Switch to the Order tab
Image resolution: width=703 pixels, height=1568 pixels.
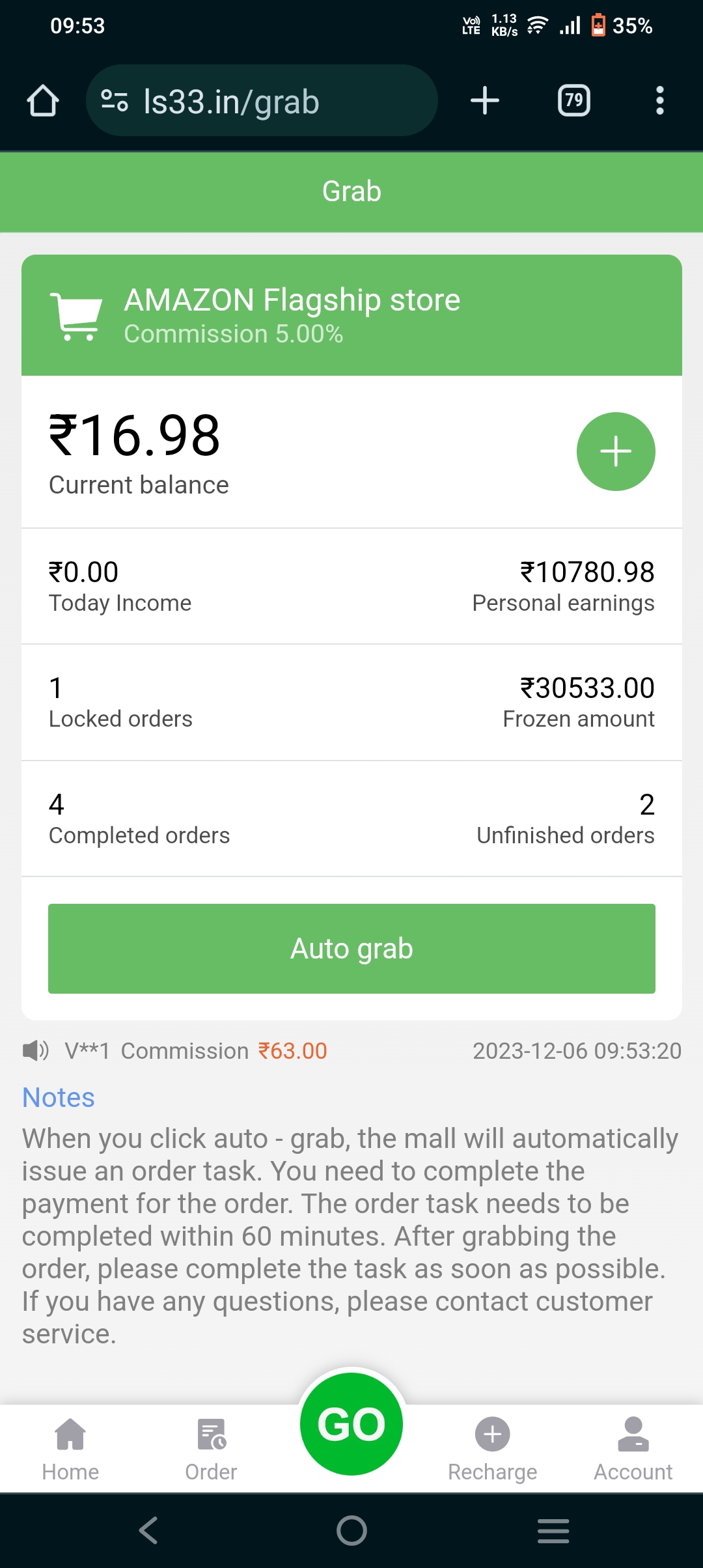coord(211,1449)
